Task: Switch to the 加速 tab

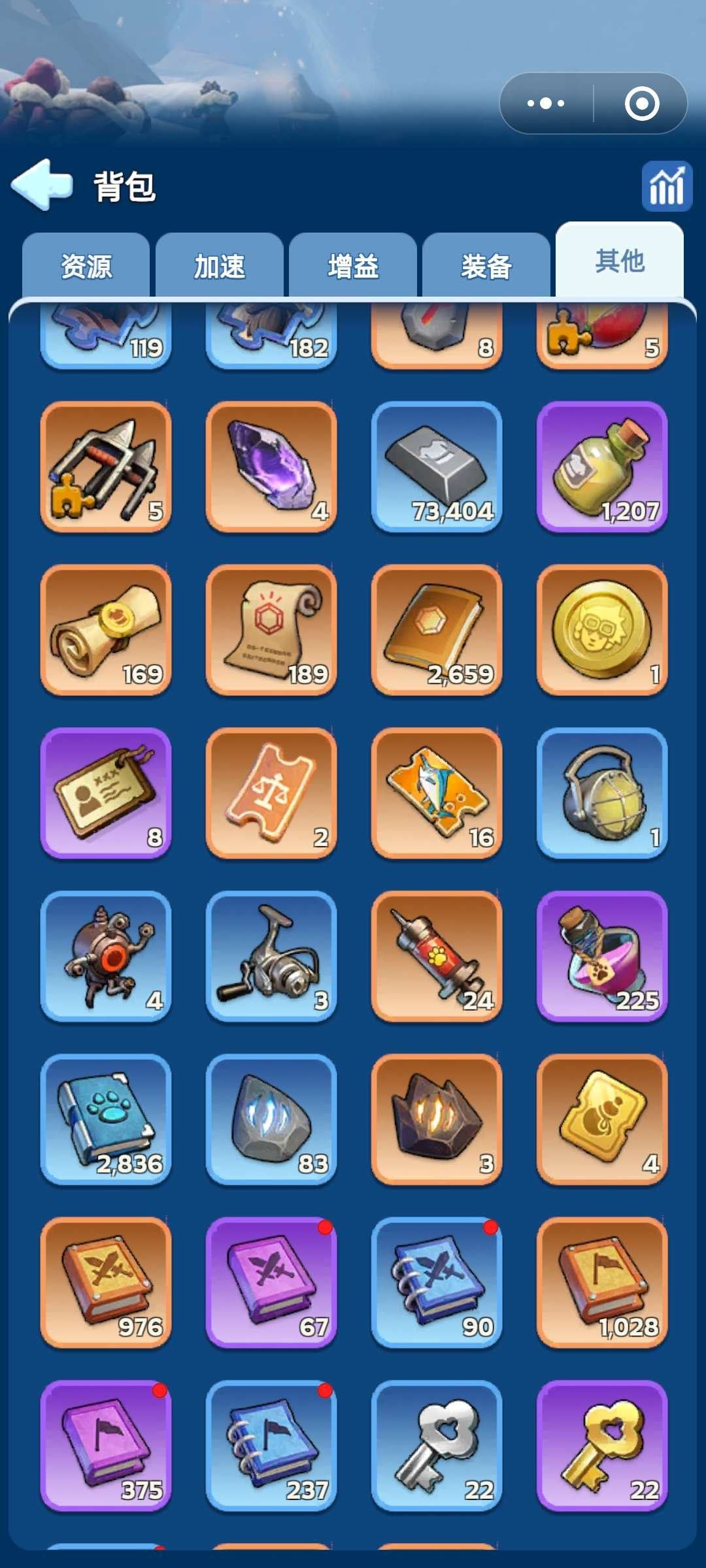Action: [x=220, y=266]
